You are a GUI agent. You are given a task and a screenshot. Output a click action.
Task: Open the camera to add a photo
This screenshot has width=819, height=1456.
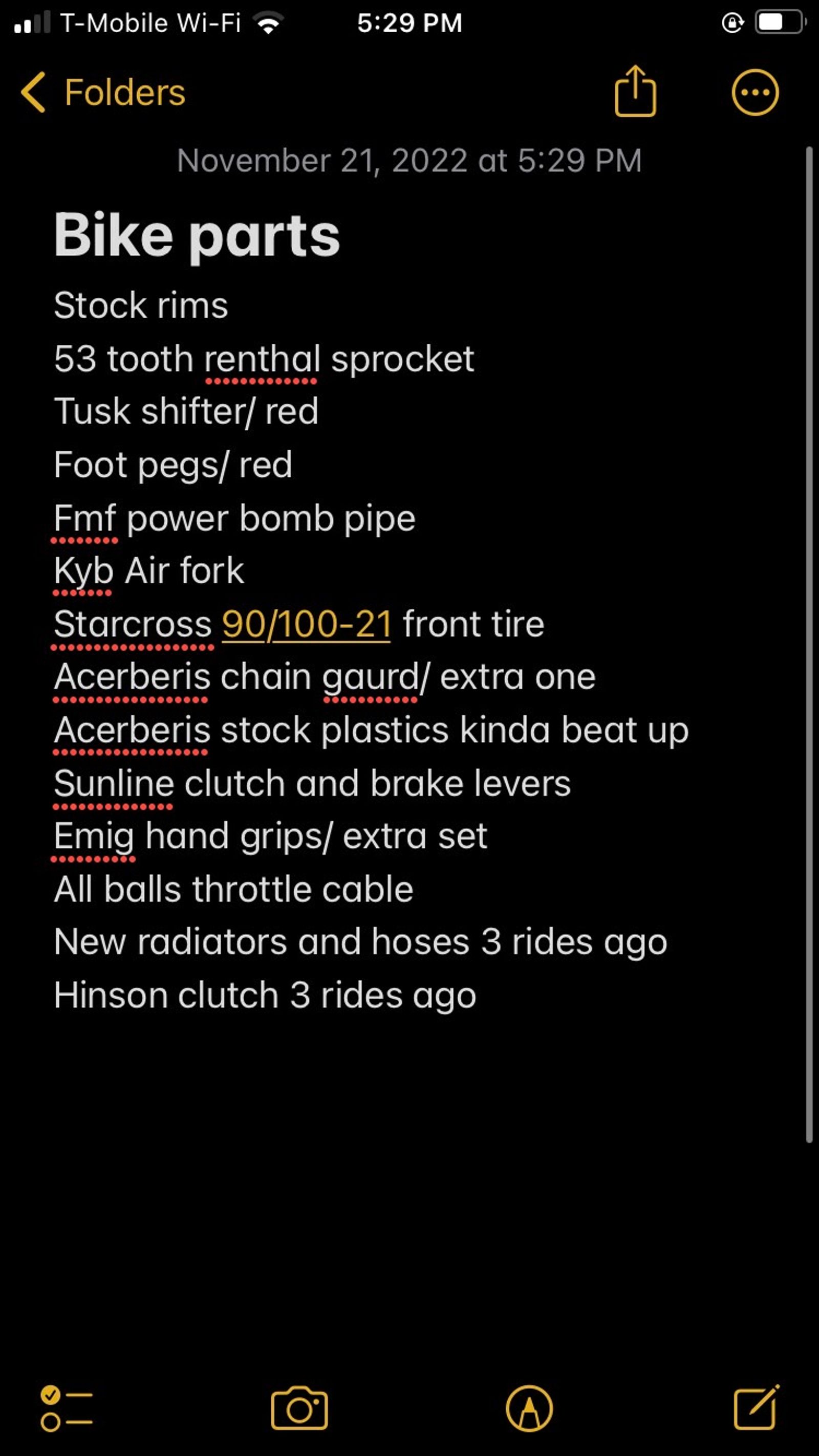click(299, 1408)
